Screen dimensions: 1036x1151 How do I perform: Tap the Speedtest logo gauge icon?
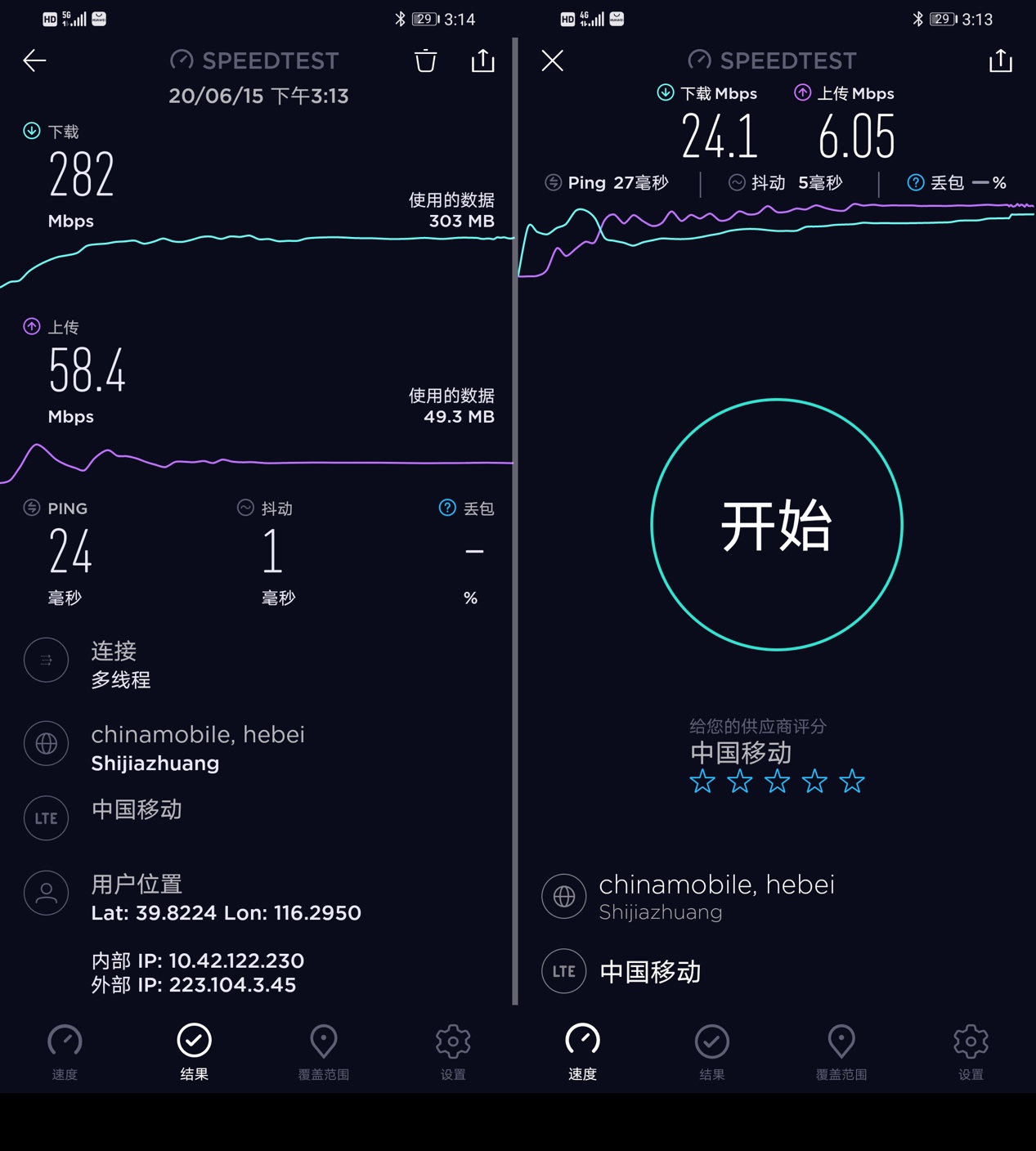pos(182,60)
